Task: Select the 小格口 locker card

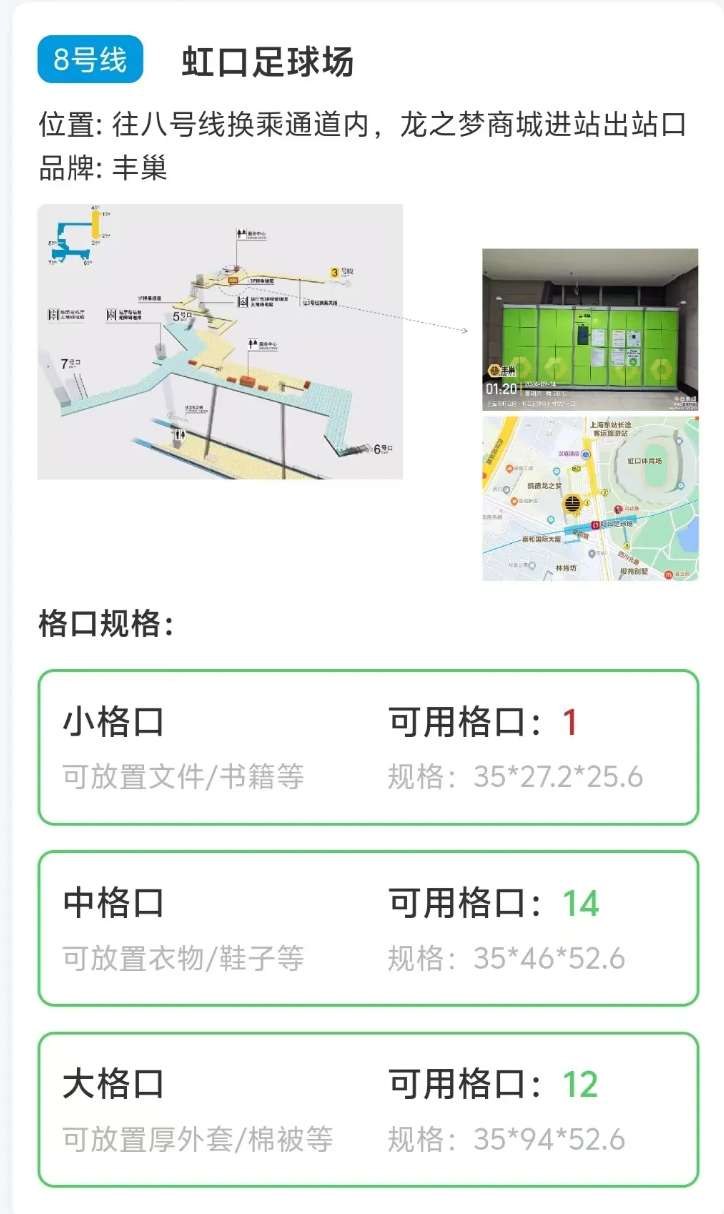Action: point(368,747)
